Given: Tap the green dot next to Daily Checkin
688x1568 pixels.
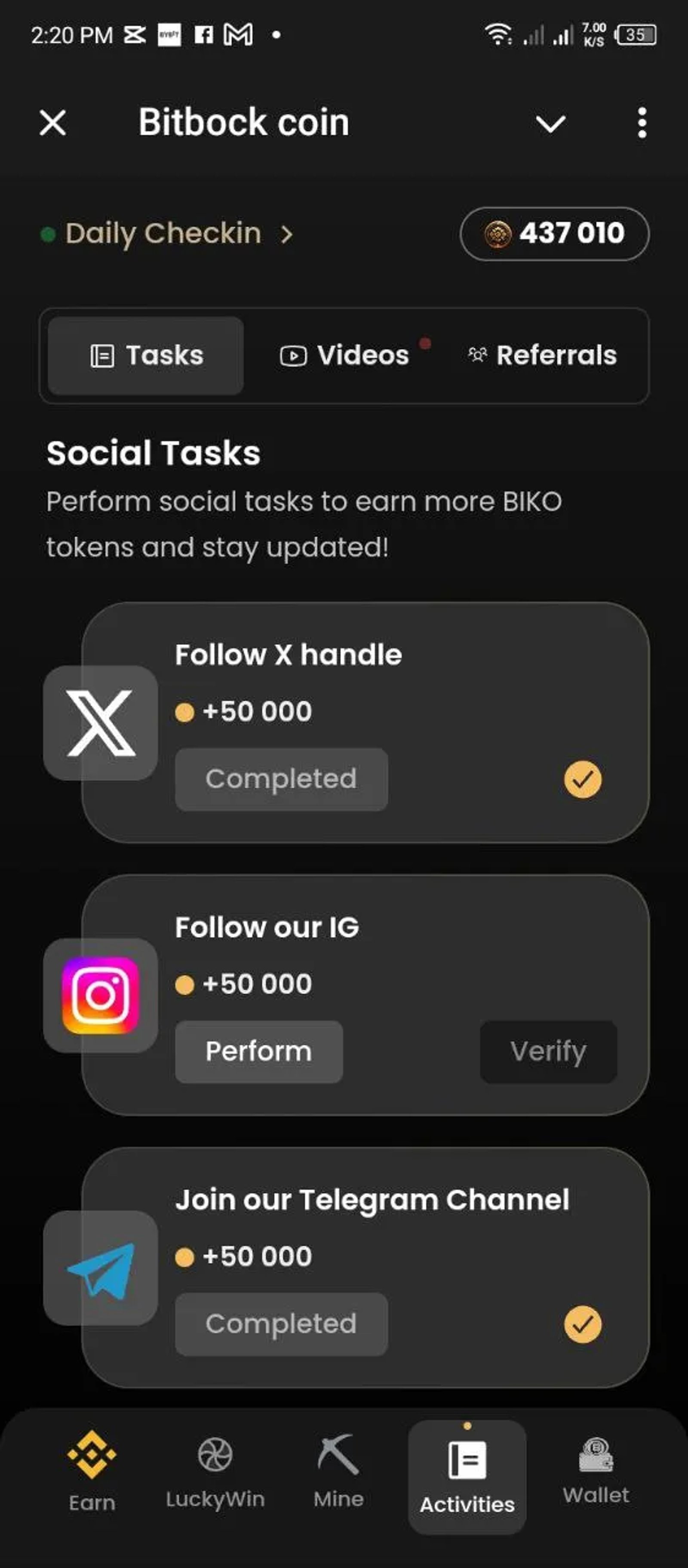Looking at the screenshot, I should point(48,233).
